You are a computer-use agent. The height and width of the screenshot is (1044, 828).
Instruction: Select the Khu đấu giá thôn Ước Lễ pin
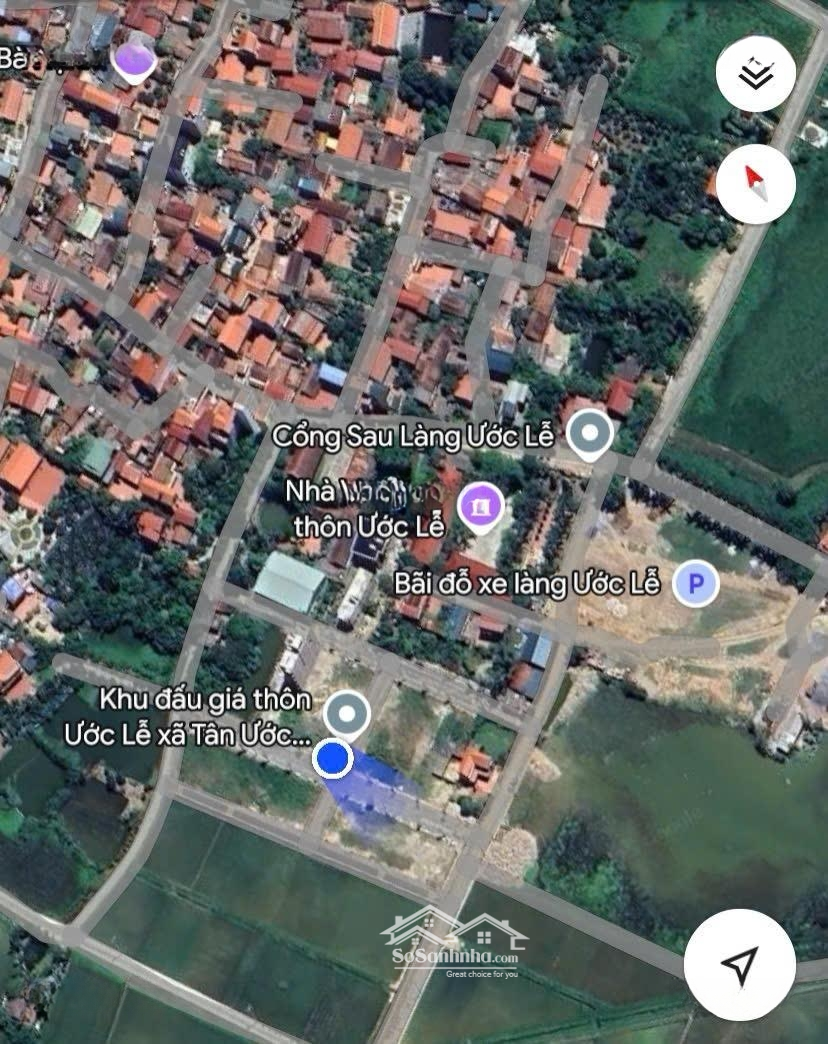point(348,714)
